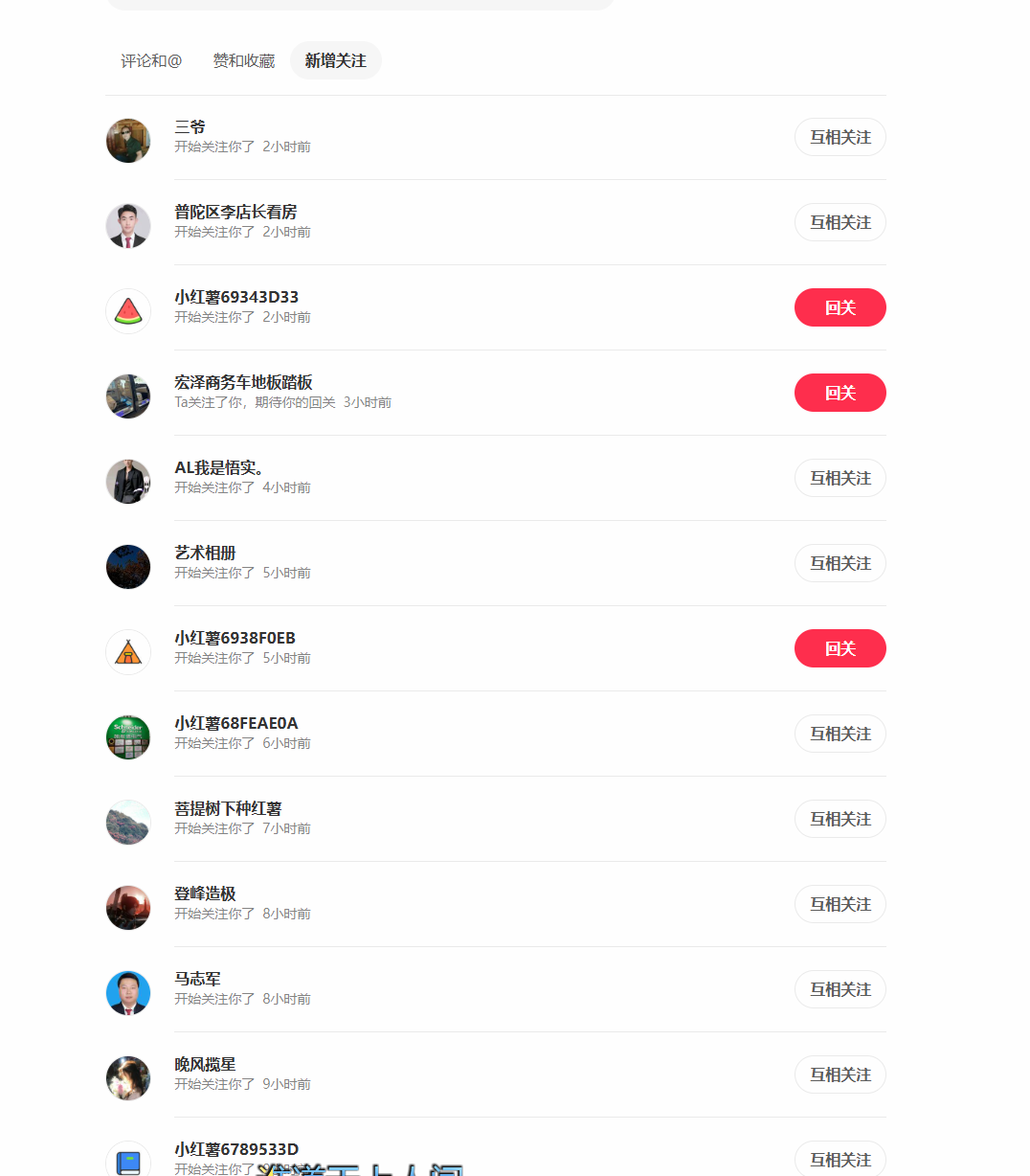The height and width of the screenshot is (1176, 1030).
Task: Follow back 小红薯6938F0EB with 回关
Action: [840, 648]
